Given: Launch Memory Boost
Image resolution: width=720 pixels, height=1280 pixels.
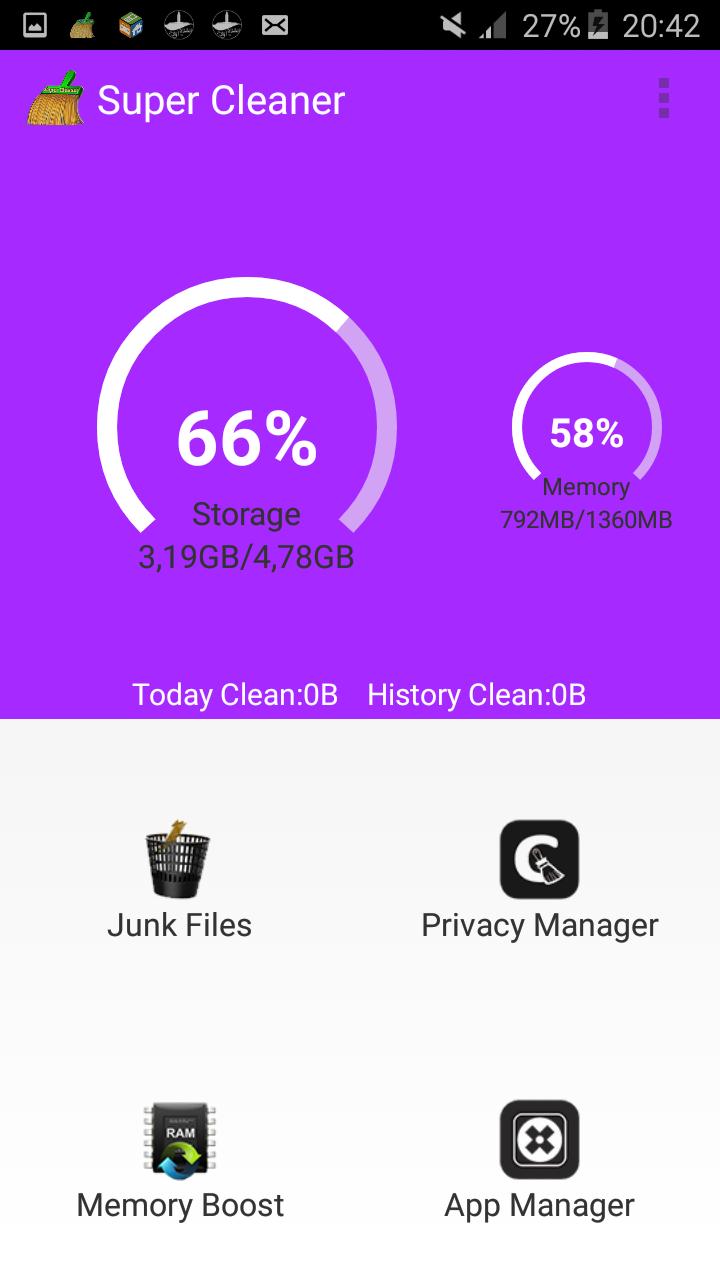Looking at the screenshot, I should tap(180, 1160).
